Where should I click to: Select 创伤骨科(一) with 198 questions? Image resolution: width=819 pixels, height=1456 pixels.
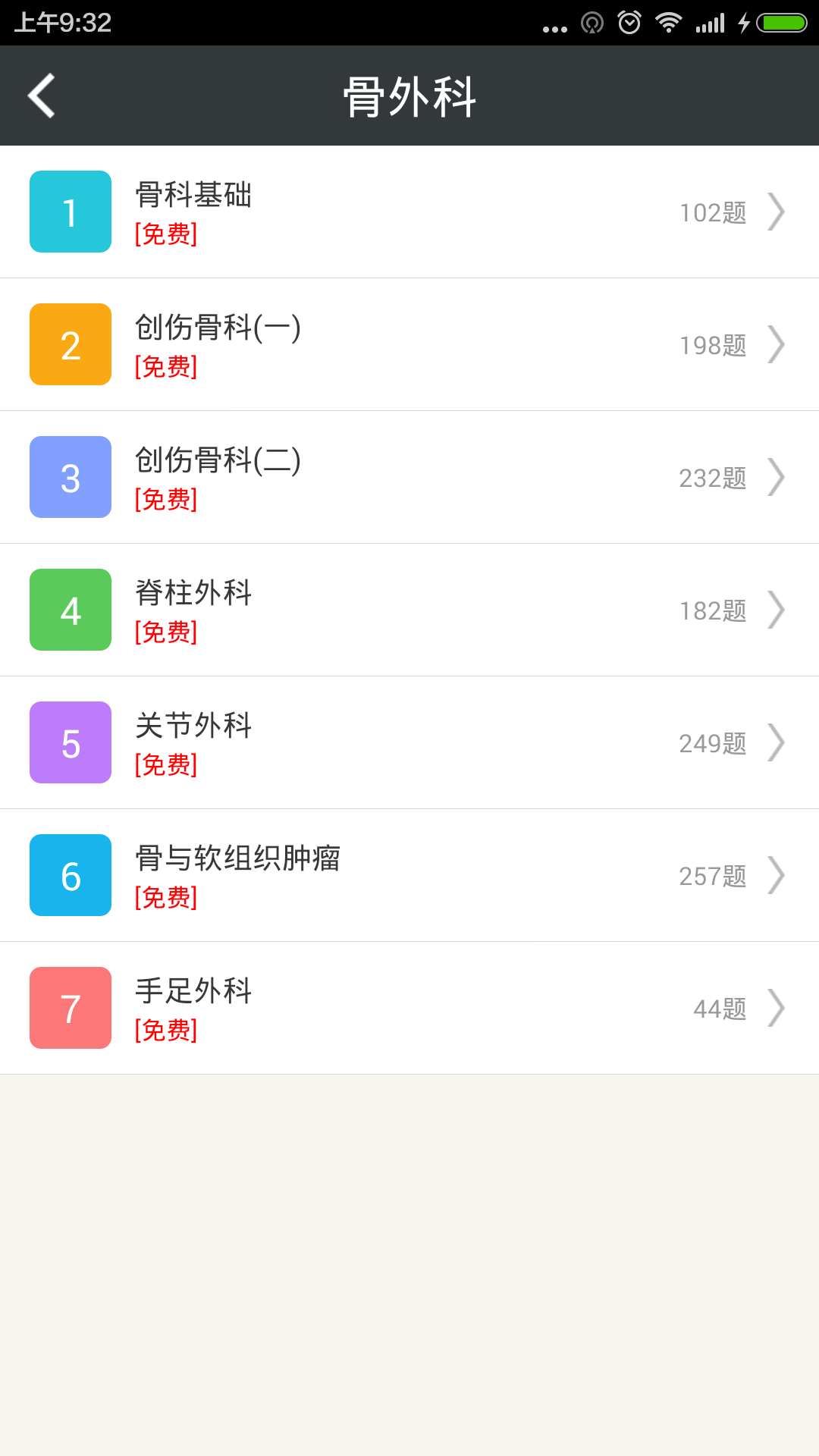point(409,345)
